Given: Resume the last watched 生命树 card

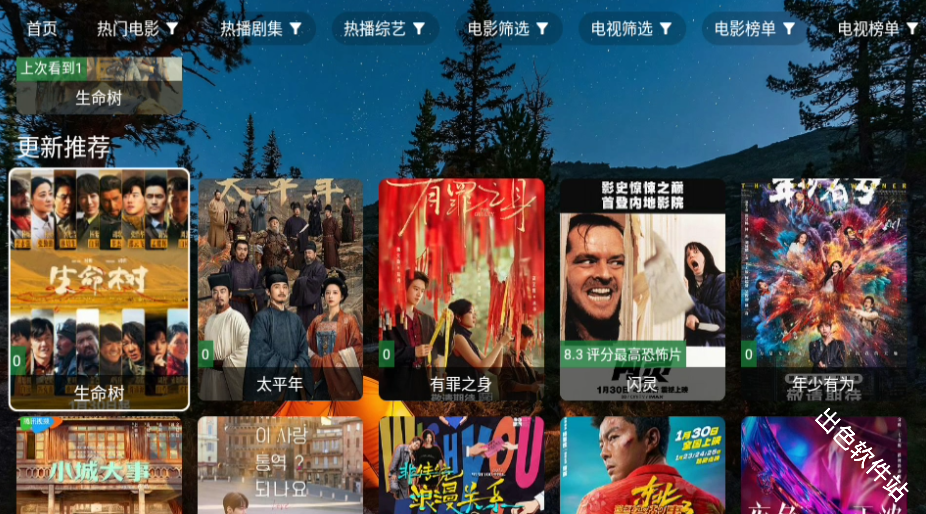Looking at the screenshot, I should 99,86.
